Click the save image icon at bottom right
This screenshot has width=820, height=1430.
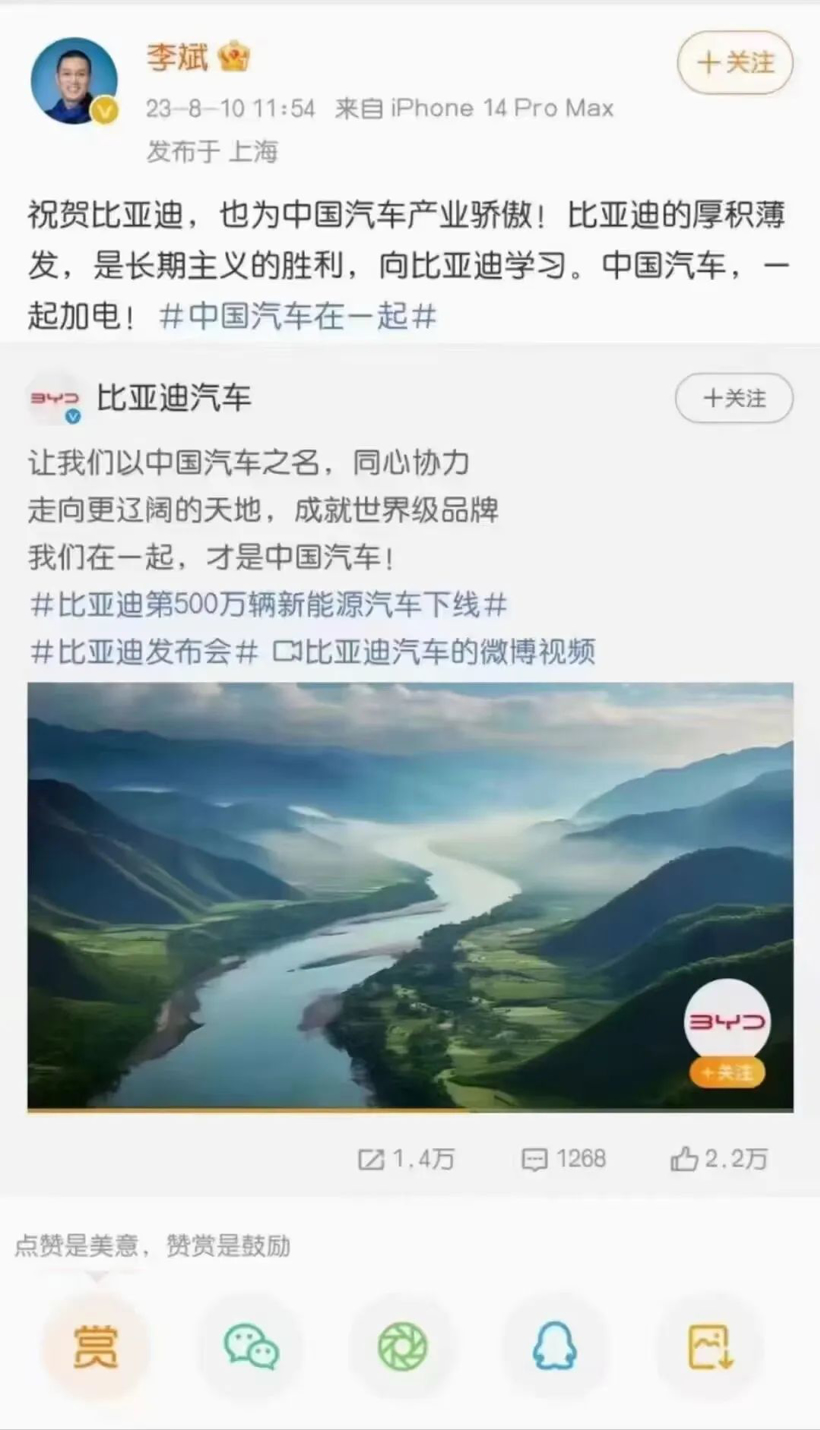(710, 1347)
